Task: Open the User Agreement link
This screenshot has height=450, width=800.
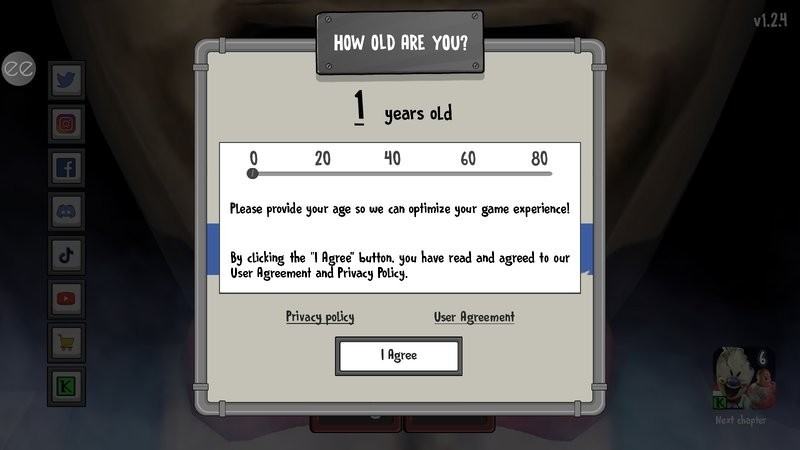Action: point(474,317)
